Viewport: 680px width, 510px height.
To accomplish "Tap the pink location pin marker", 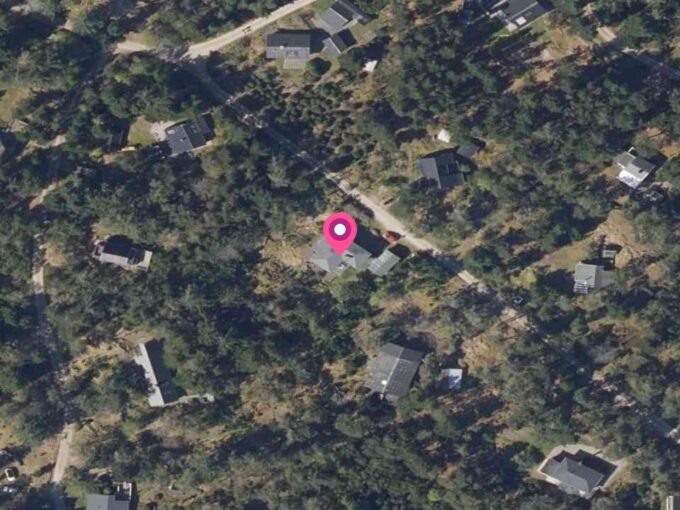I will pos(340,233).
